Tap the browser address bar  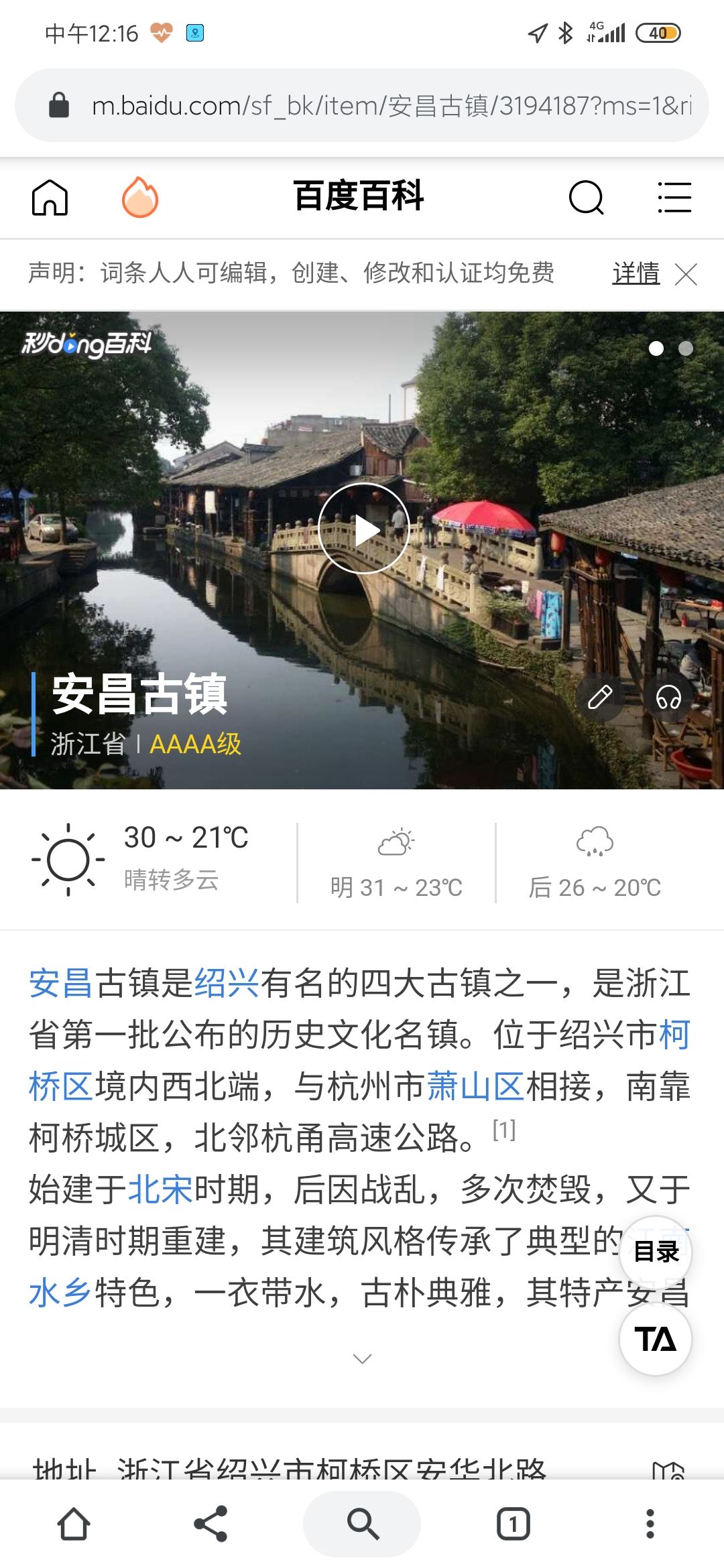[362, 105]
